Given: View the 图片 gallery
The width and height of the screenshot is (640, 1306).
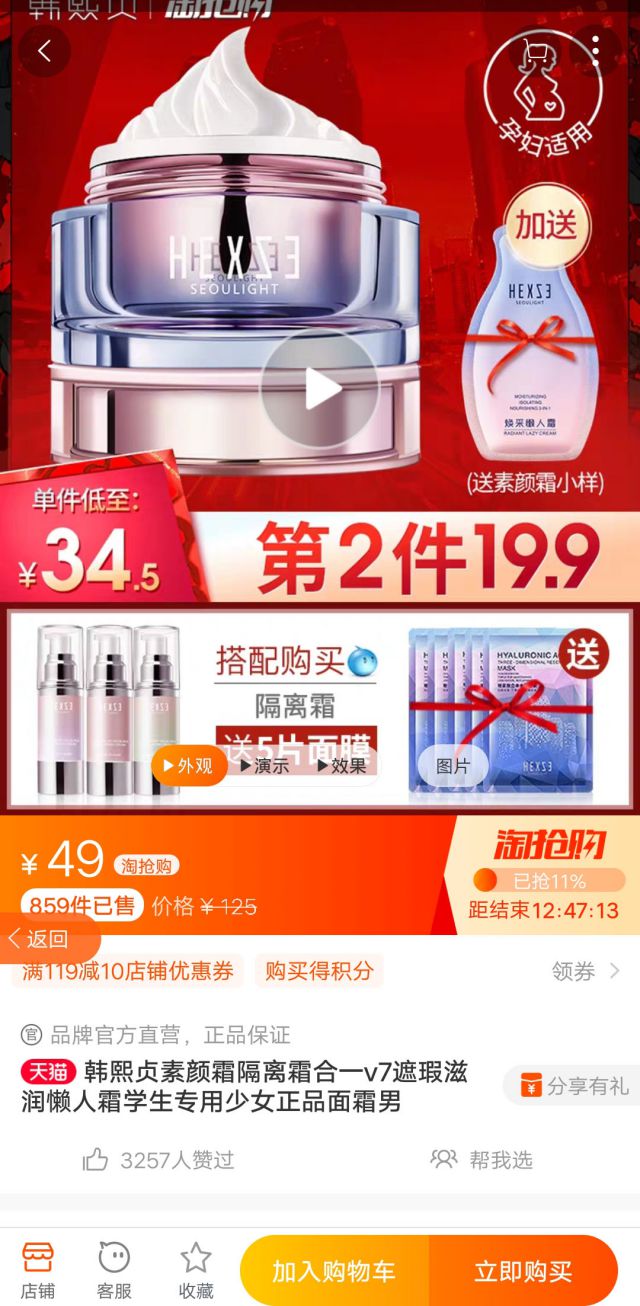Looking at the screenshot, I should point(452,766).
